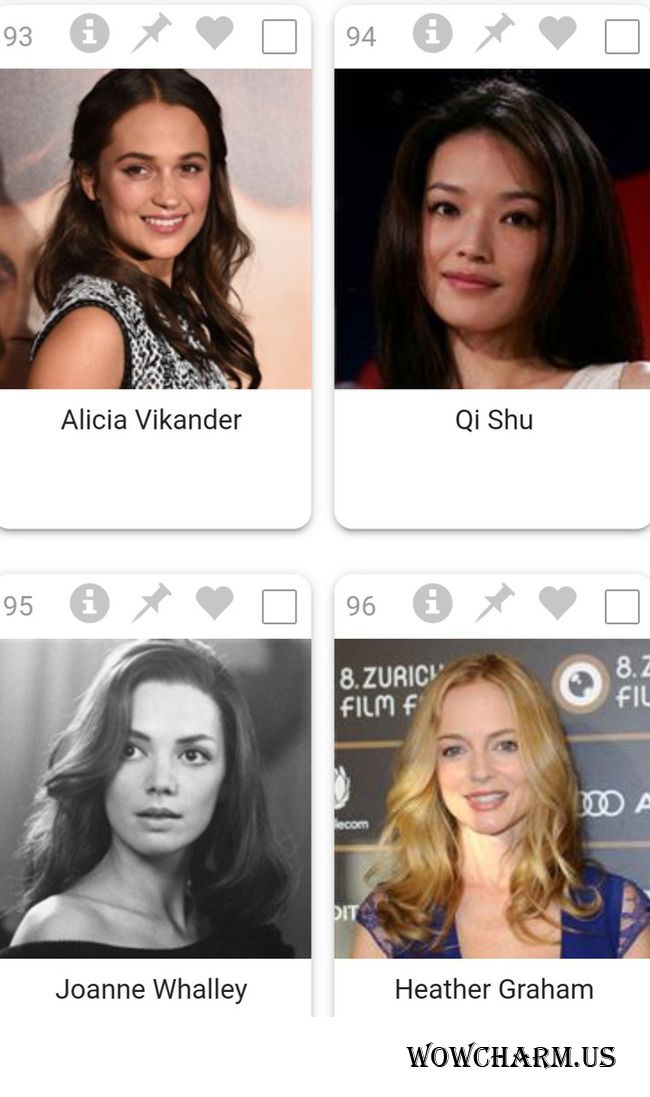Open Alicia Vikander's photo card
This screenshot has width=650, height=1097.
pos(154,228)
